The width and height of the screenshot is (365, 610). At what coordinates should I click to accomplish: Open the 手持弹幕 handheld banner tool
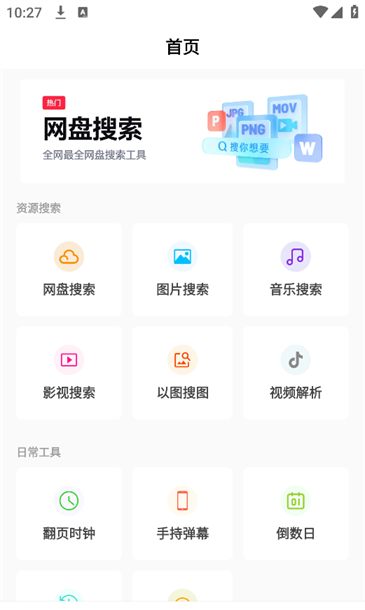(x=182, y=514)
